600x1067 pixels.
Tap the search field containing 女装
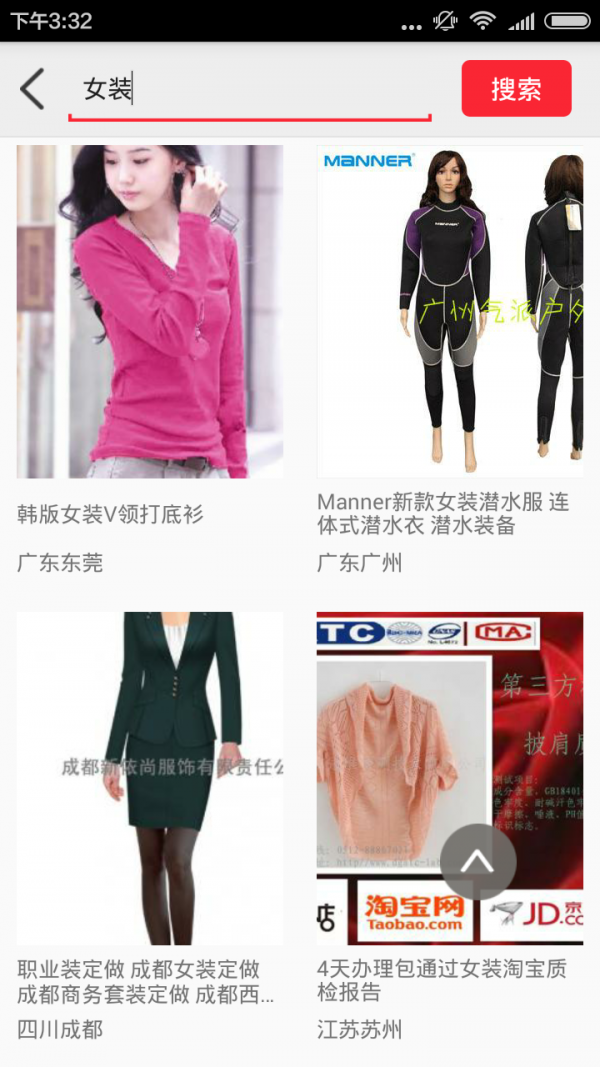click(250, 90)
